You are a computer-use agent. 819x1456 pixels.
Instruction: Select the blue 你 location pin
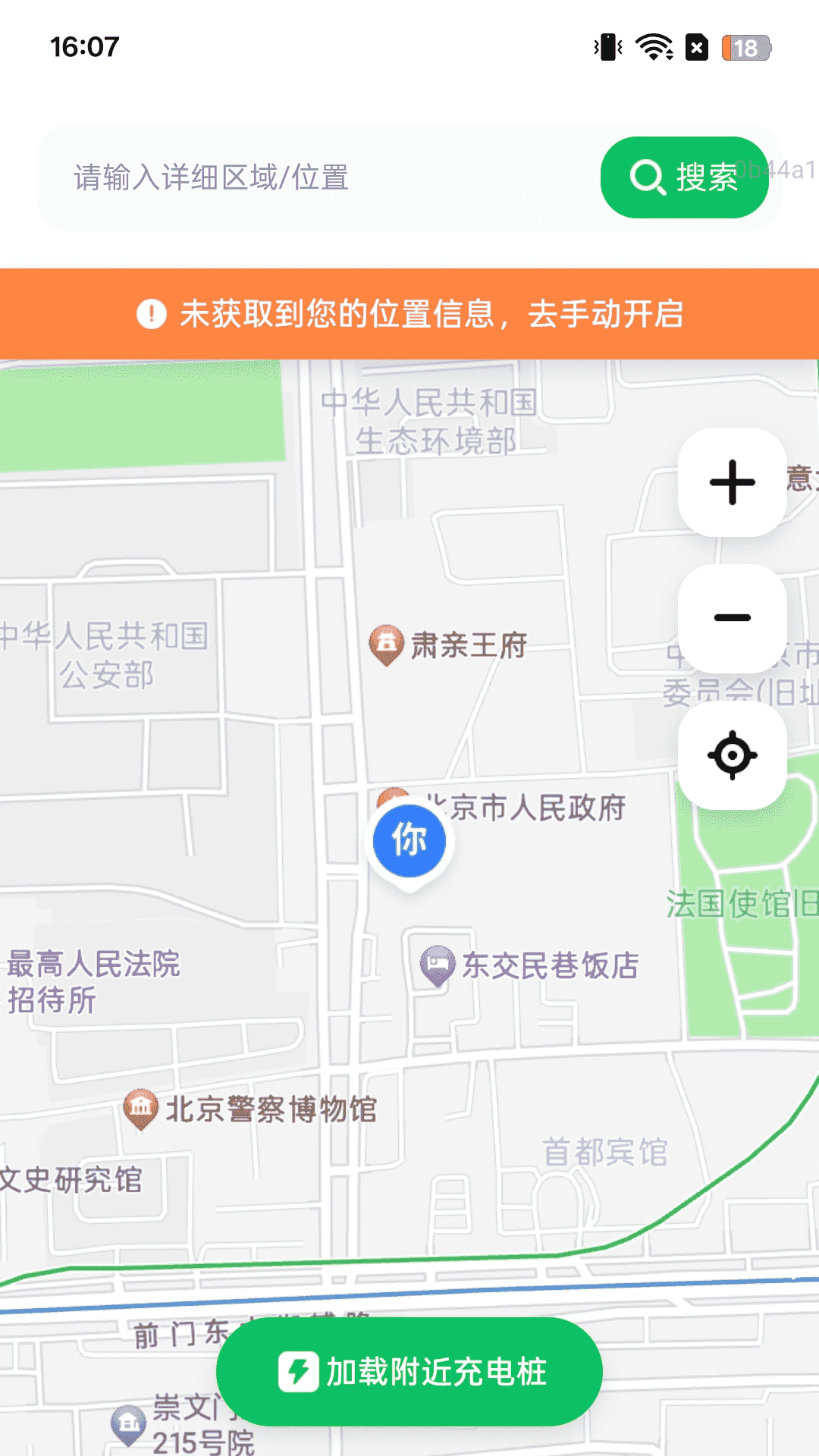click(x=408, y=840)
